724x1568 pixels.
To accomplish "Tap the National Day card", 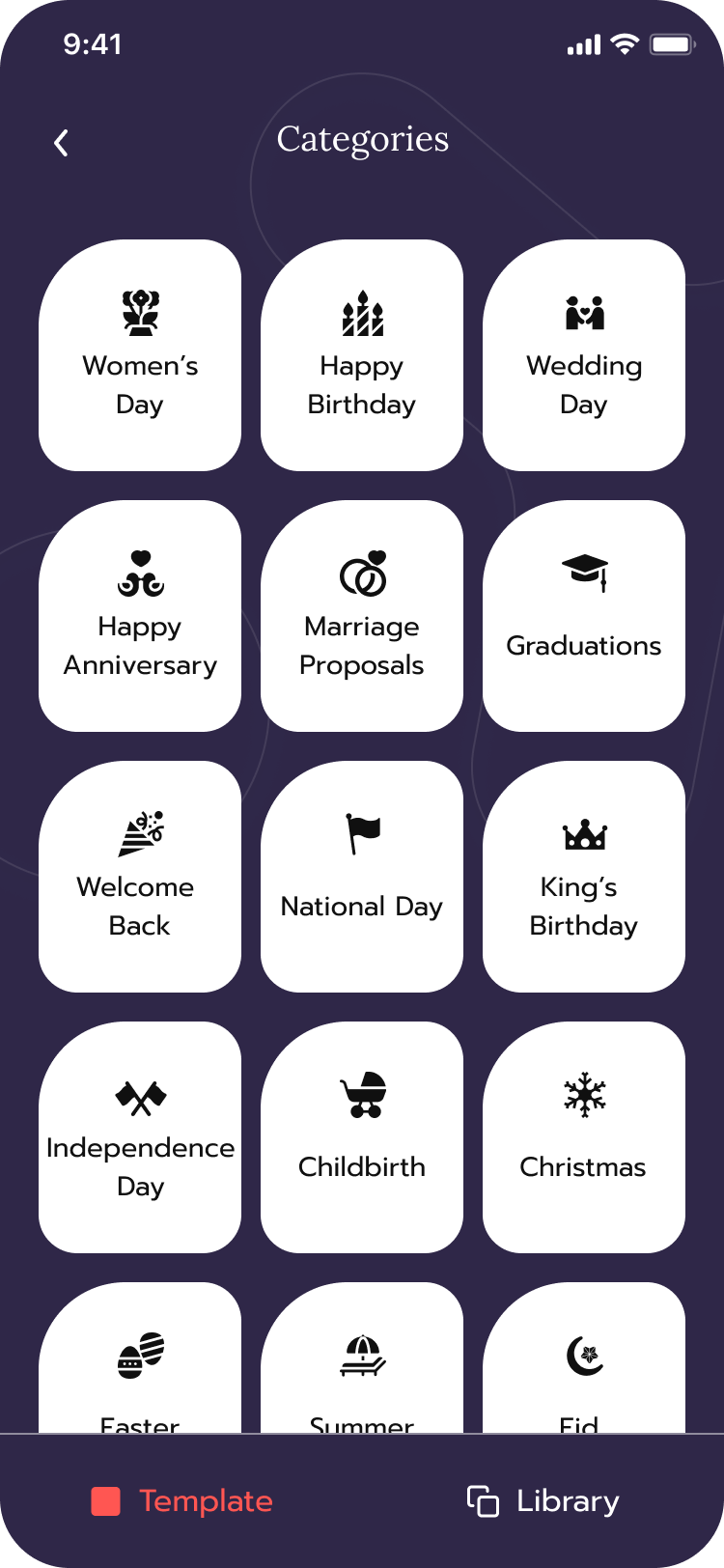I will click(362, 877).
